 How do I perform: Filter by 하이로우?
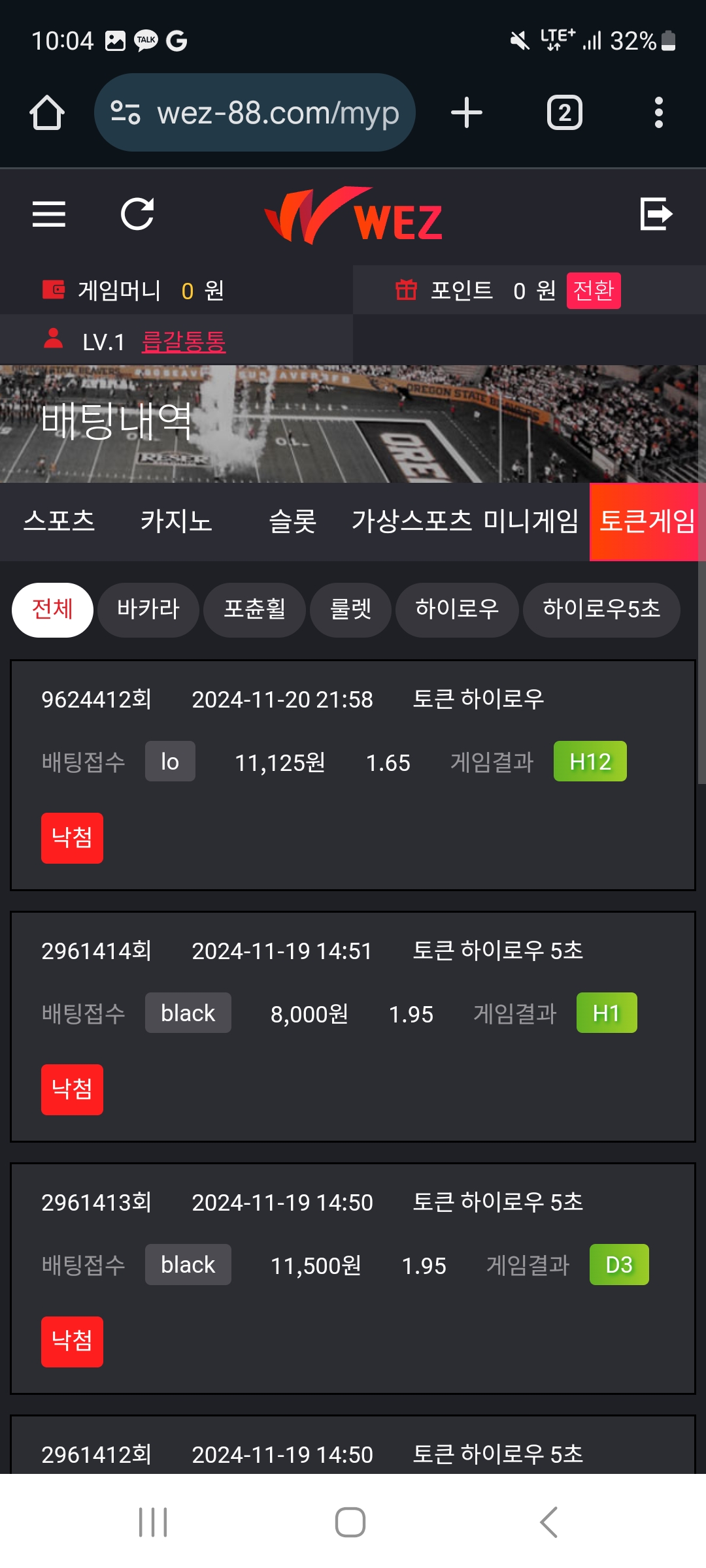(x=457, y=610)
